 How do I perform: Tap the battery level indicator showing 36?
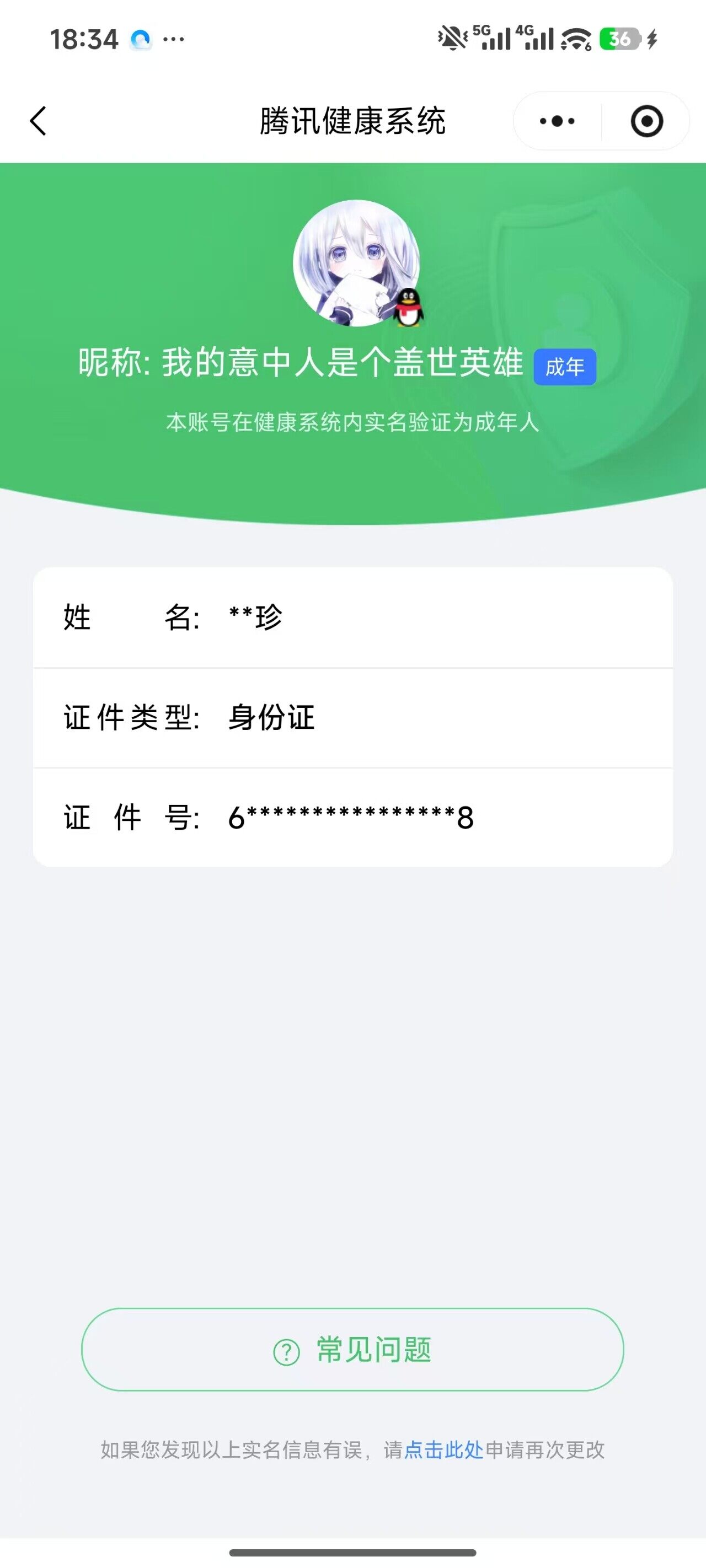617,37
